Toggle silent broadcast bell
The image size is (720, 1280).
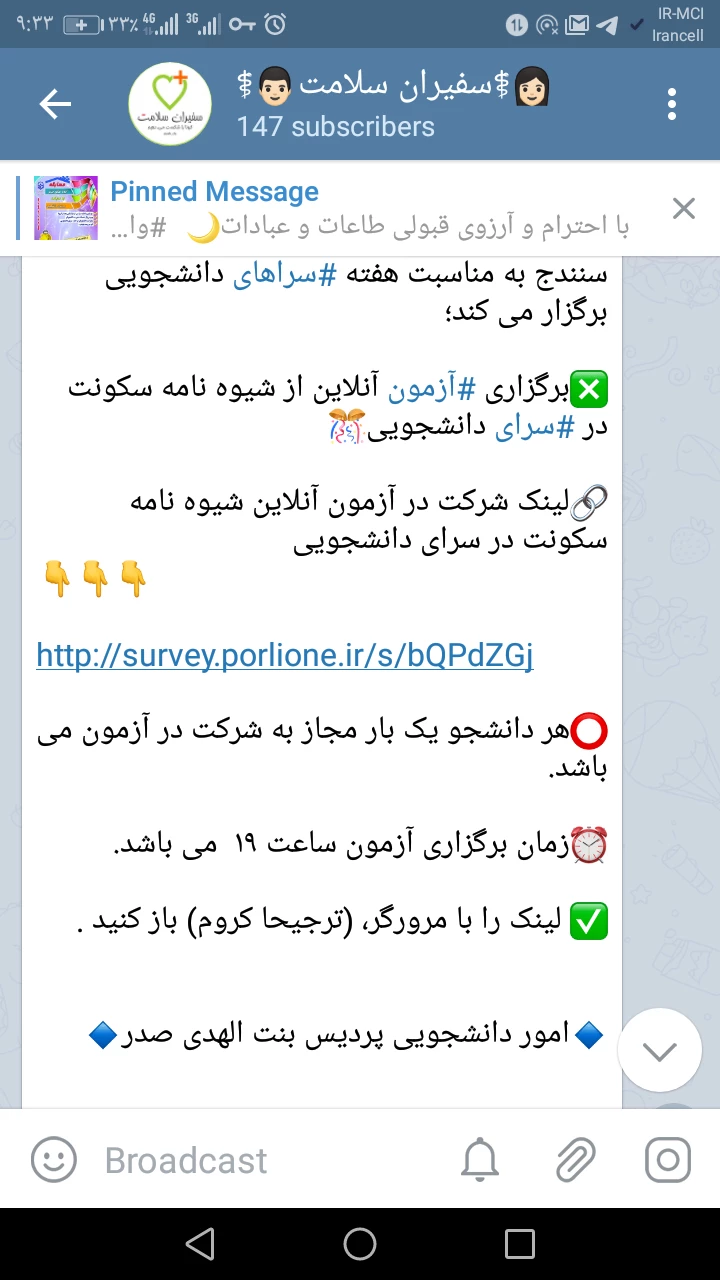click(480, 1160)
